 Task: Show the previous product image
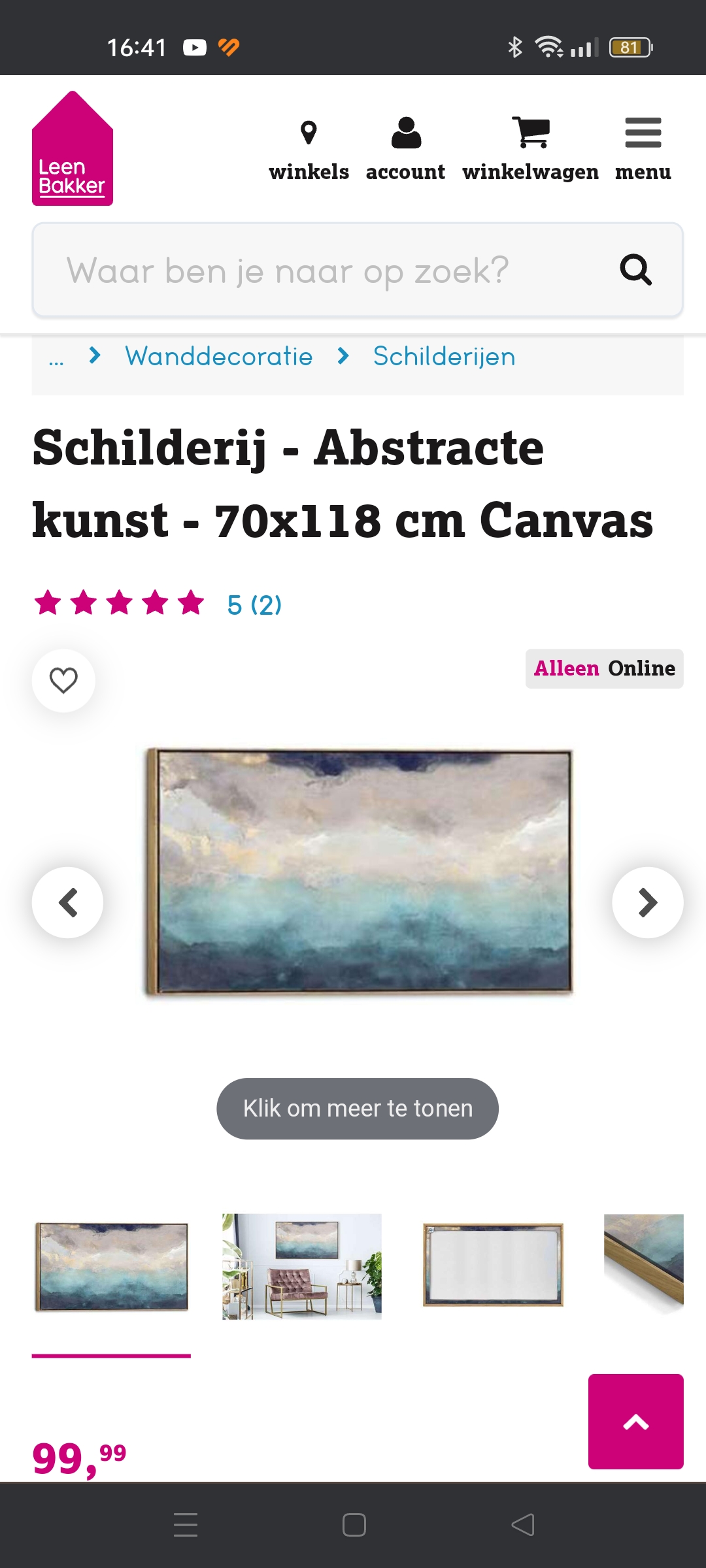[68, 903]
